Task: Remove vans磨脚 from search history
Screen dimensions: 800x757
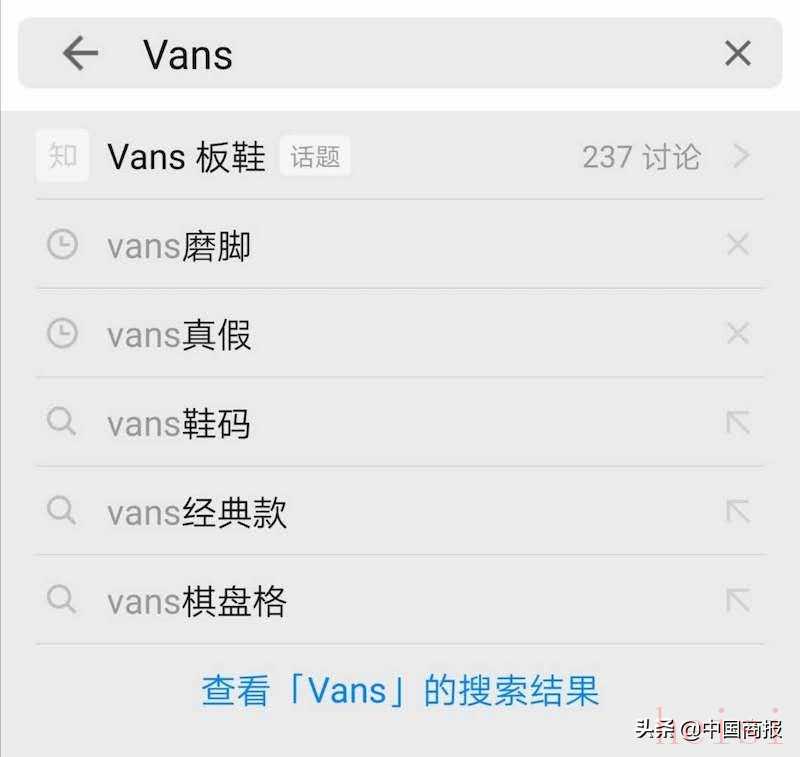Action: click(x=738, y=245)
